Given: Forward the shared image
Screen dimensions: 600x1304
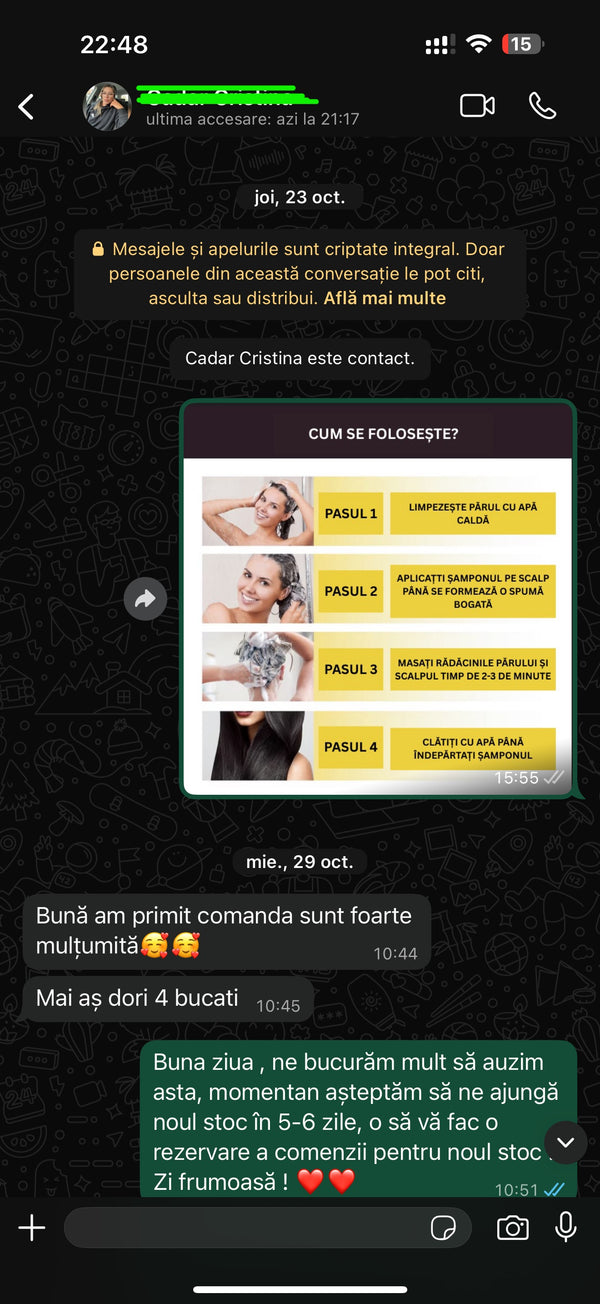Looking at the screenshot, I should click(146, 599).
